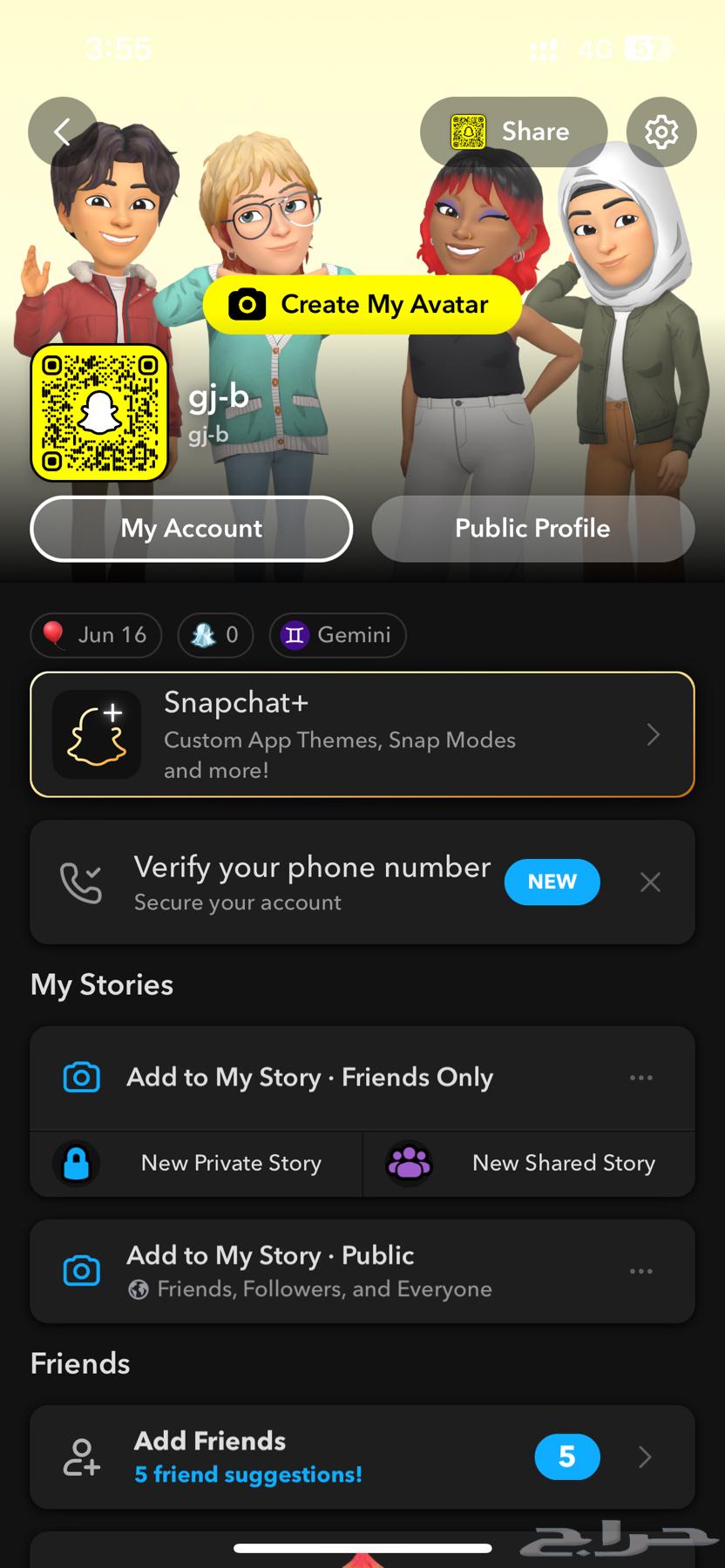Open the Gemini zodiac badge
This screenshot has height=1568, width=725.
pos(337,635)
